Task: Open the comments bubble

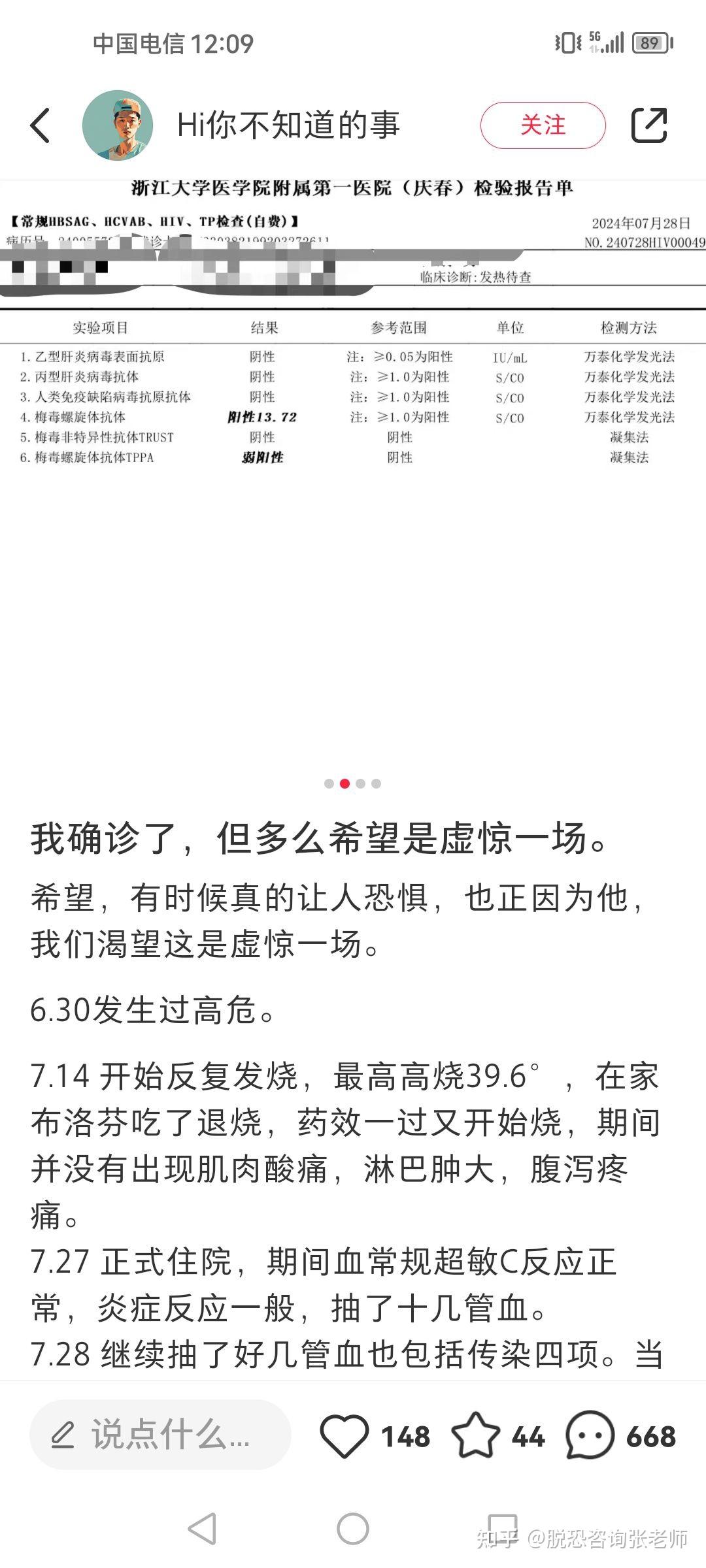Action: 590,1435
